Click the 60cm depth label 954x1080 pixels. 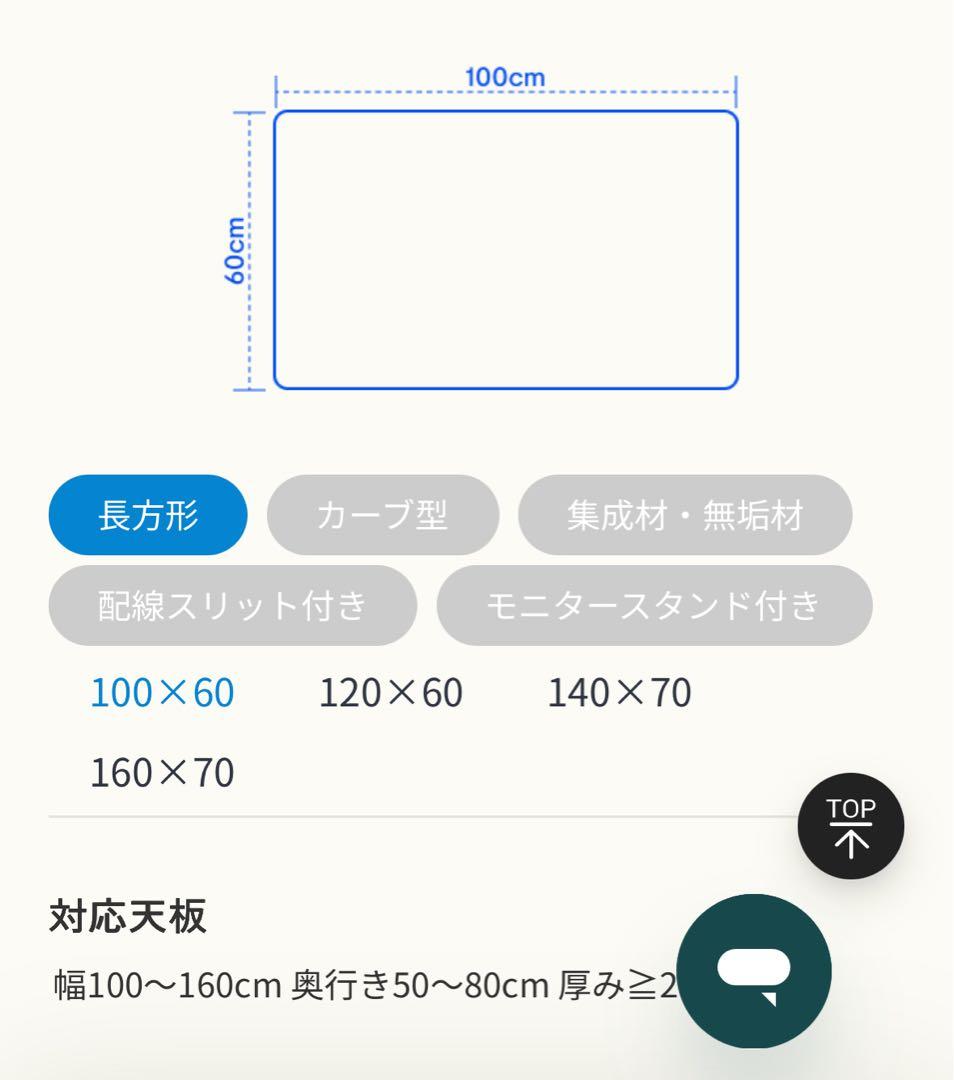[x=232, y=248]
